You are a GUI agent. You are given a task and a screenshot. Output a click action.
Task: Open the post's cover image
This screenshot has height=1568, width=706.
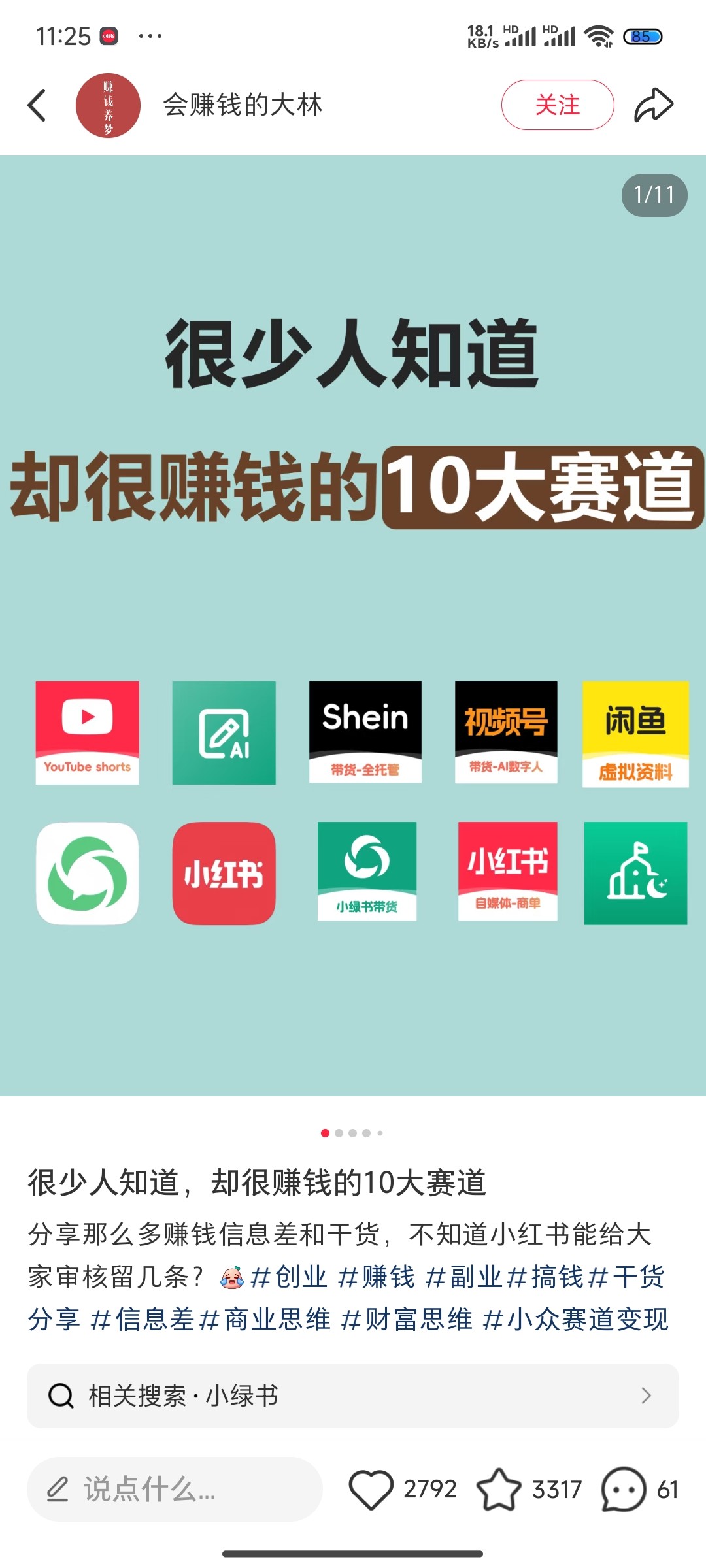pyautogui.click(x=353, y=625)
